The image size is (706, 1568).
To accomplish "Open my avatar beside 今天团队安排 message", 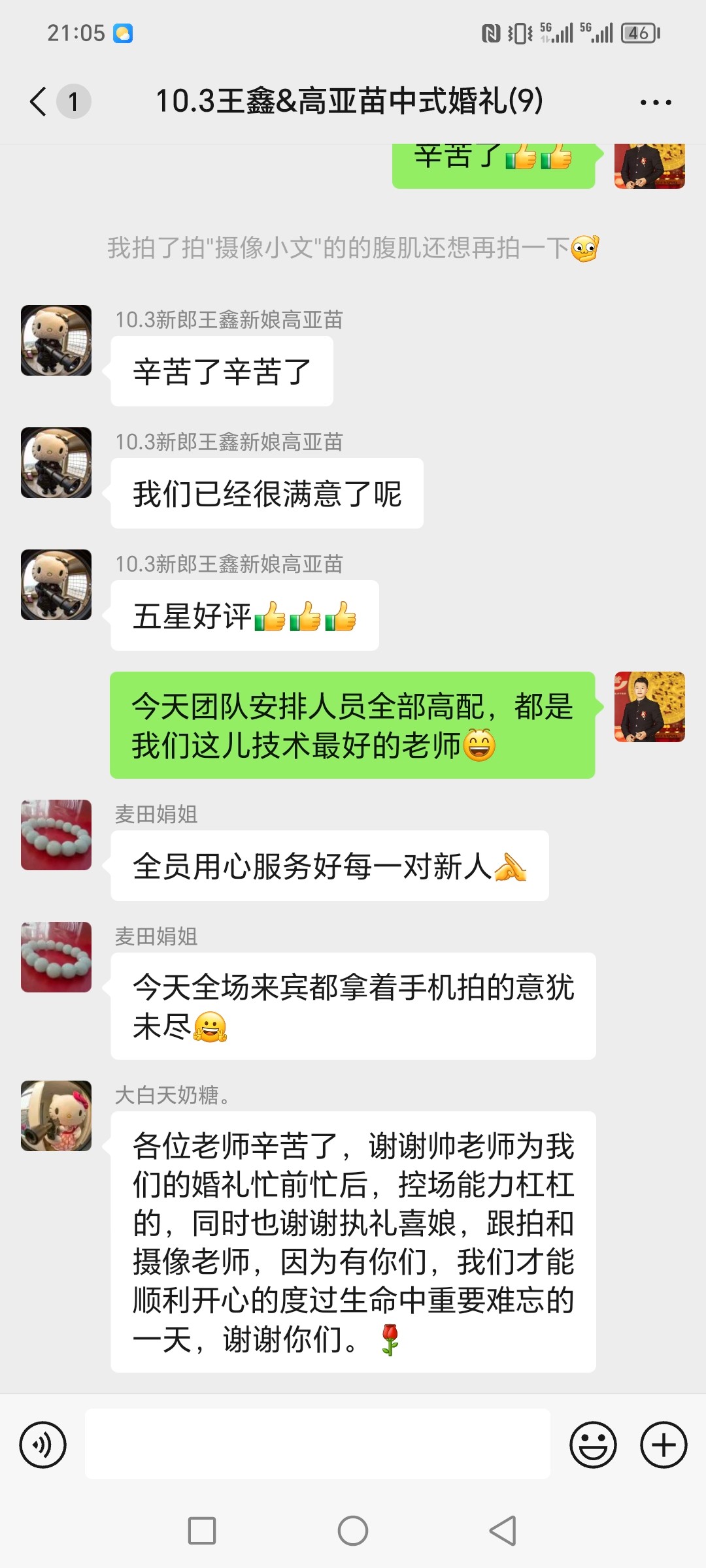I will [649, 707].
